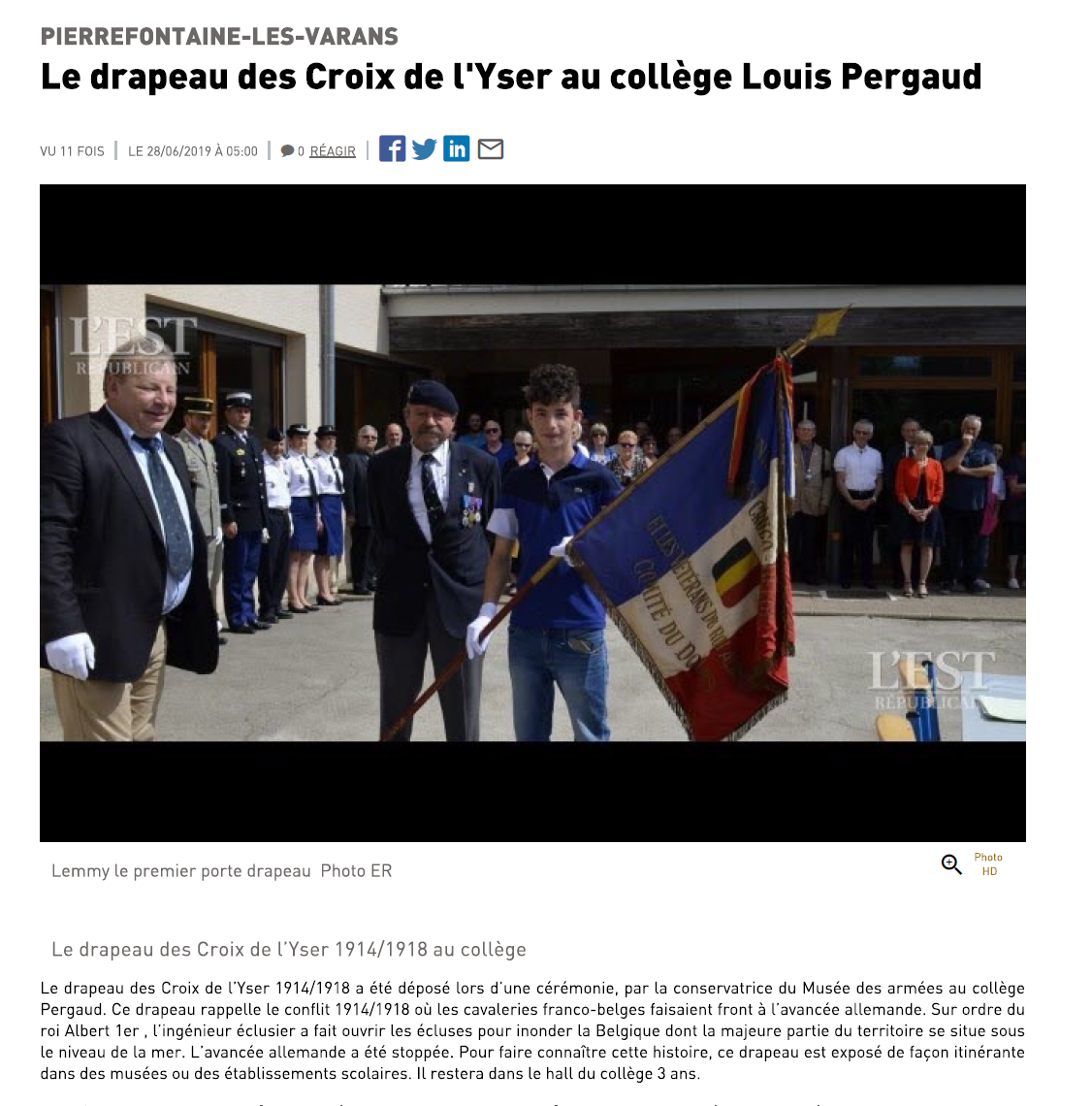Share the article on Facebook

[x=392, y=149]
